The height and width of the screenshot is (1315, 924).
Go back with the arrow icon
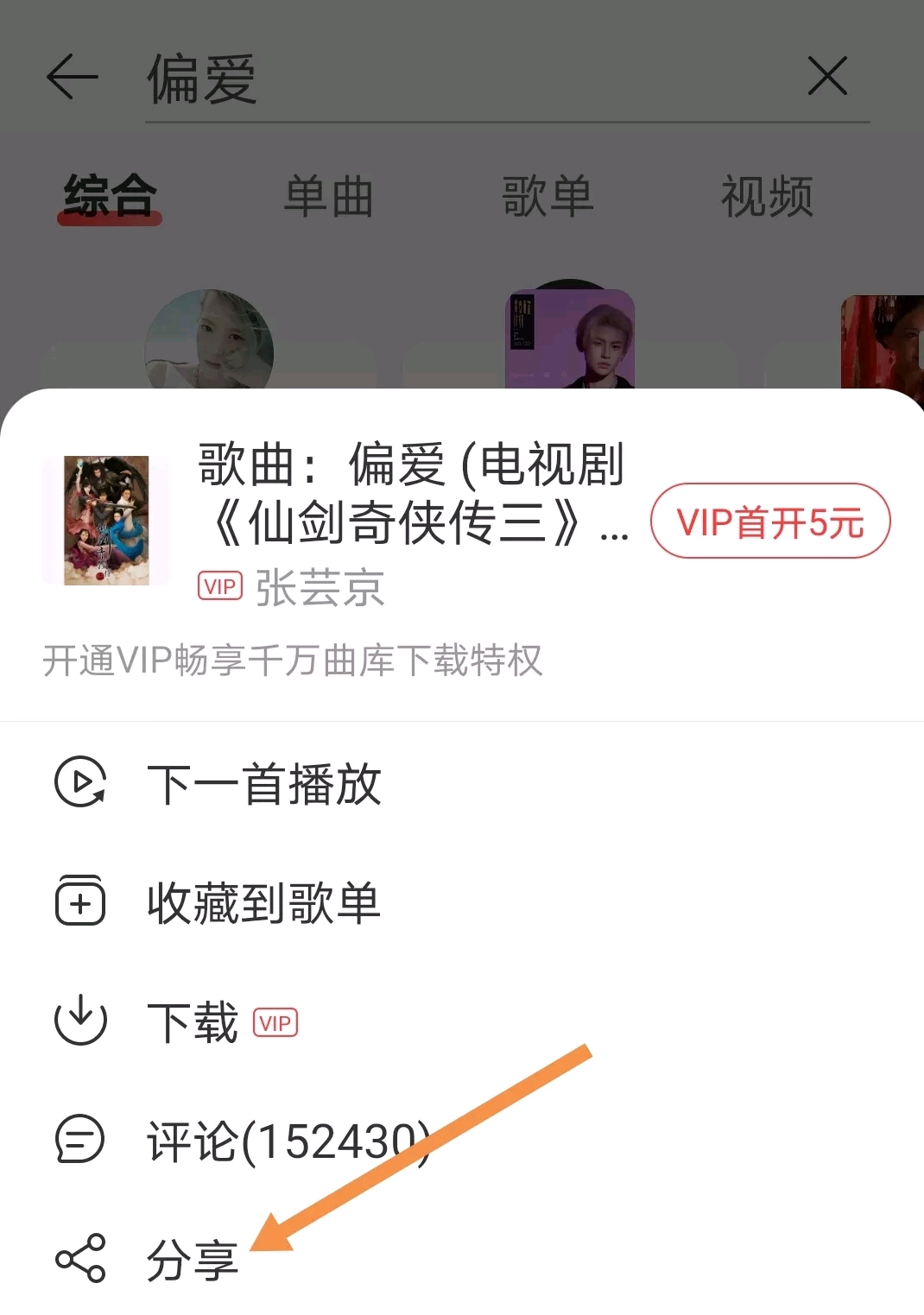click(73, 78)
